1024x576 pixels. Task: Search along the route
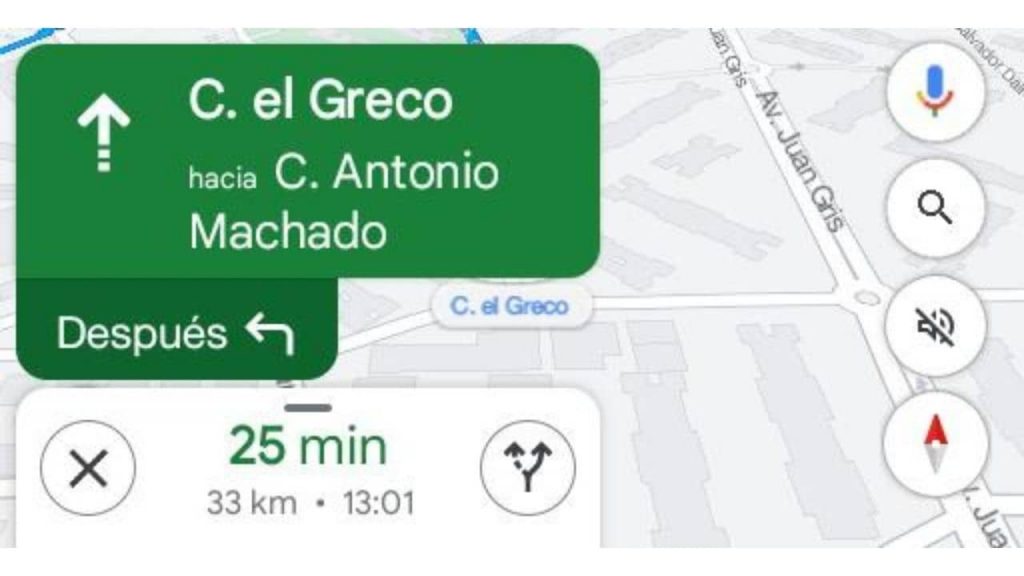point(935,209)
